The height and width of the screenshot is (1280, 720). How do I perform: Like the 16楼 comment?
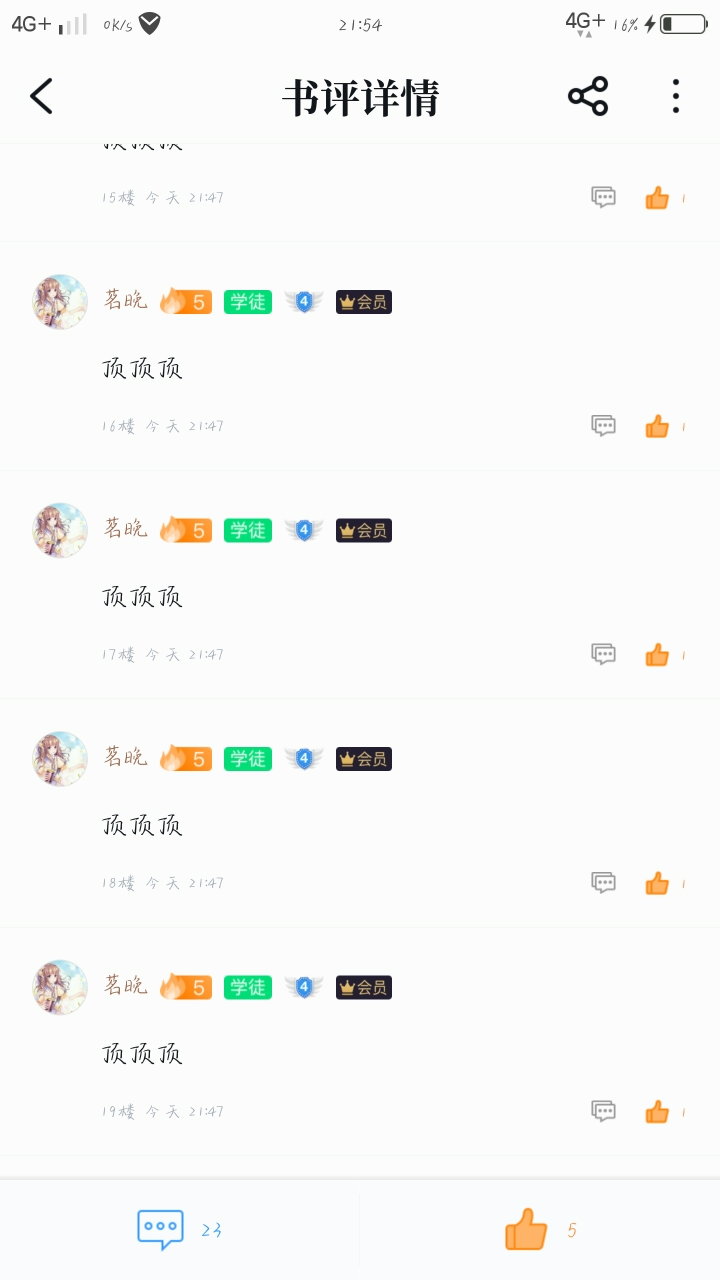coord(657,427)
